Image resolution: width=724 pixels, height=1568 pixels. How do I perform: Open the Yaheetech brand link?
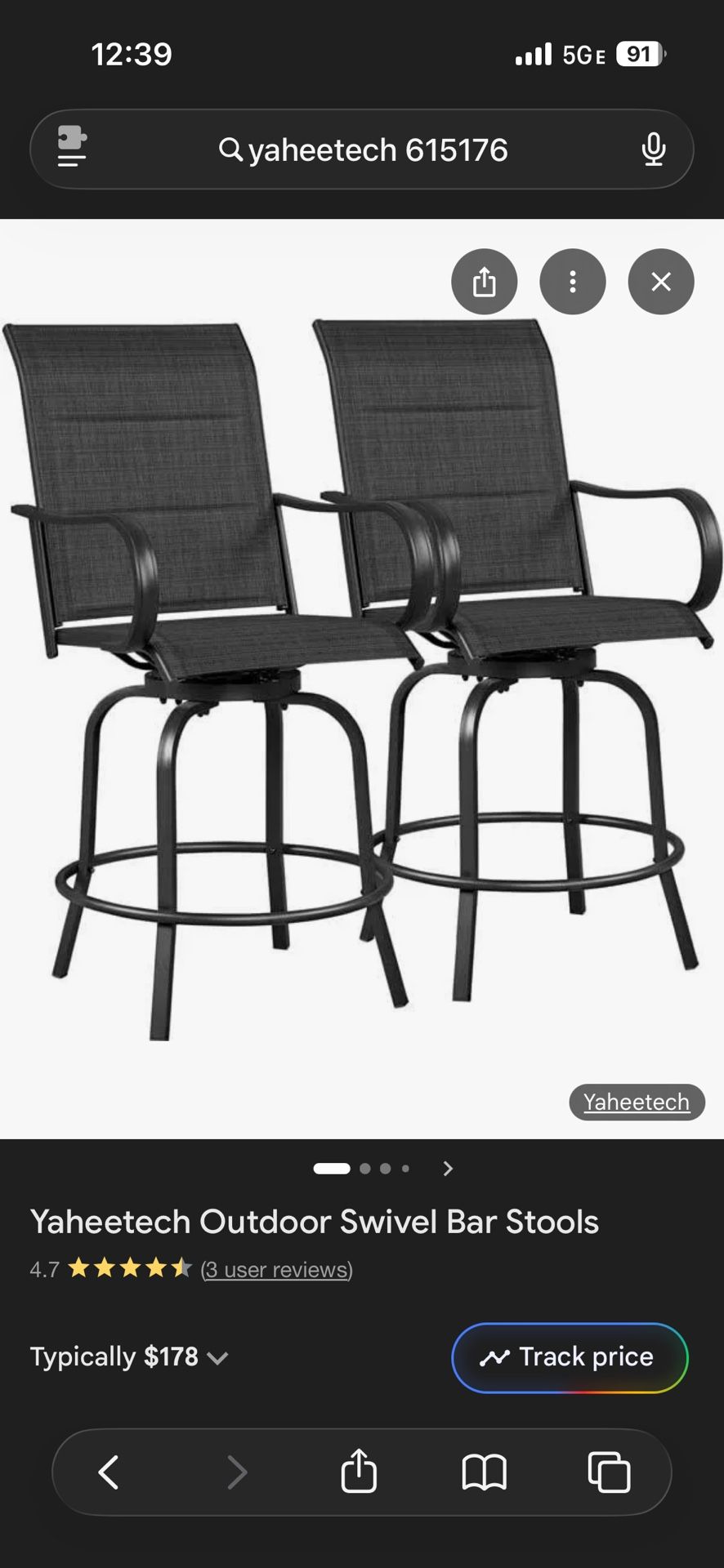(637, 1102)
